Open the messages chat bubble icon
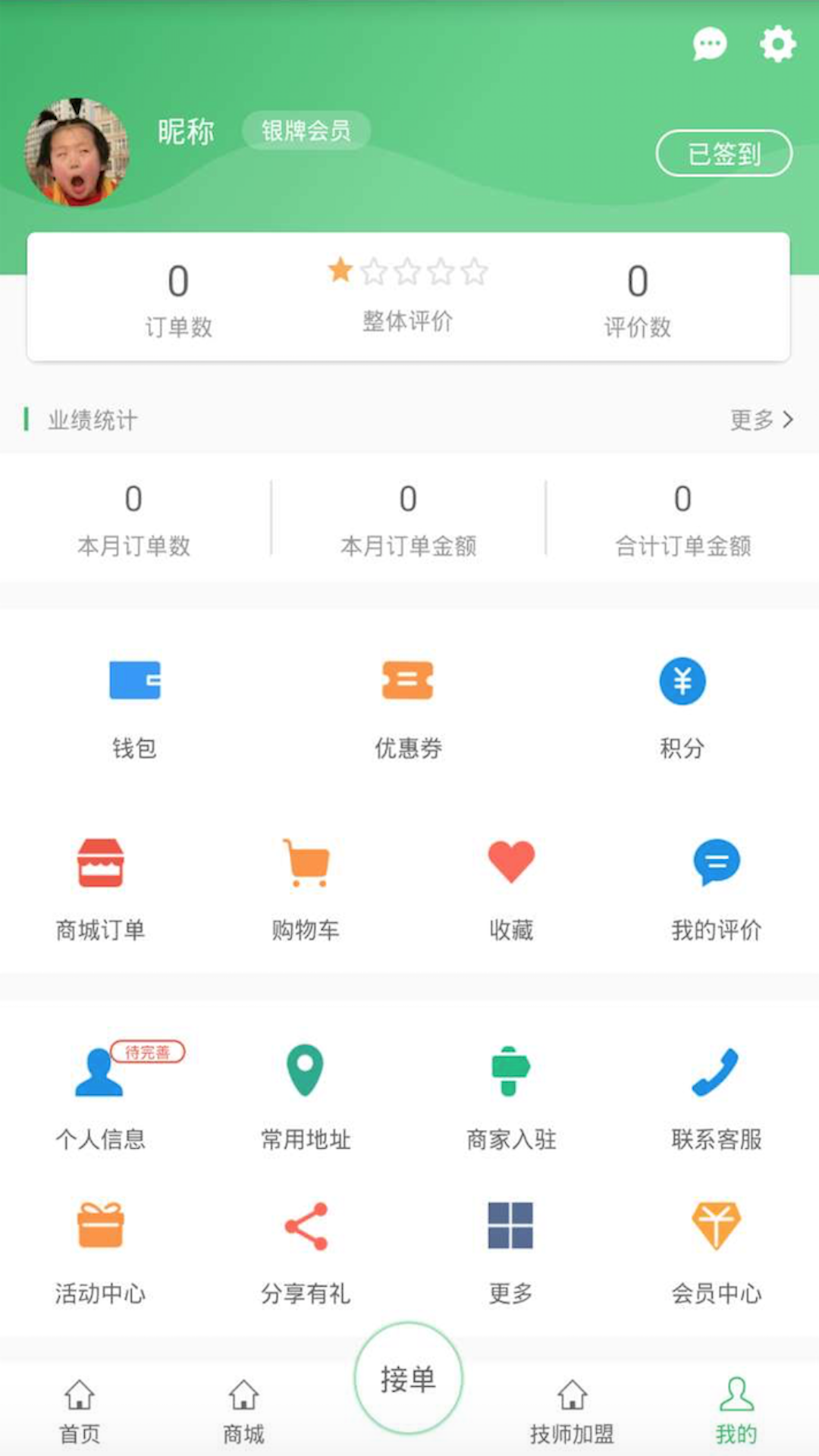 (710, 45)
